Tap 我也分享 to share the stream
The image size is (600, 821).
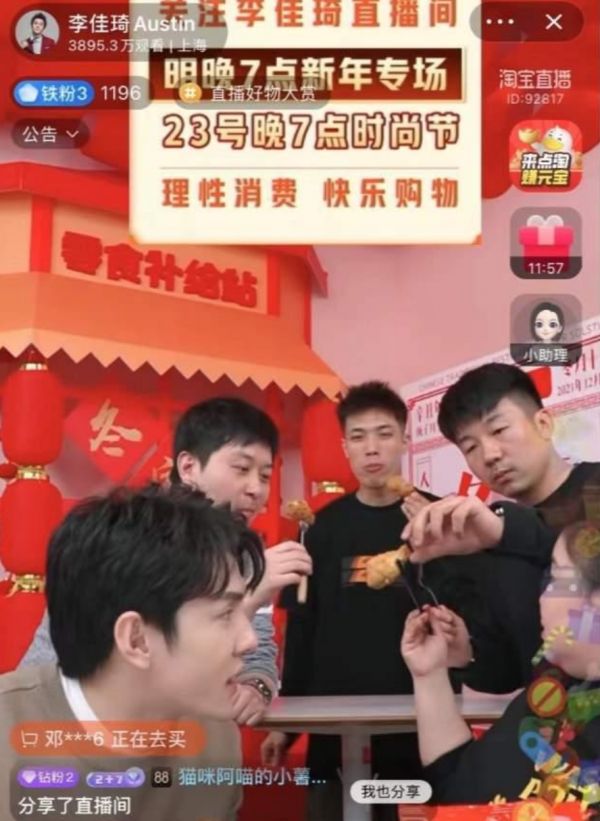coord(390,792)
